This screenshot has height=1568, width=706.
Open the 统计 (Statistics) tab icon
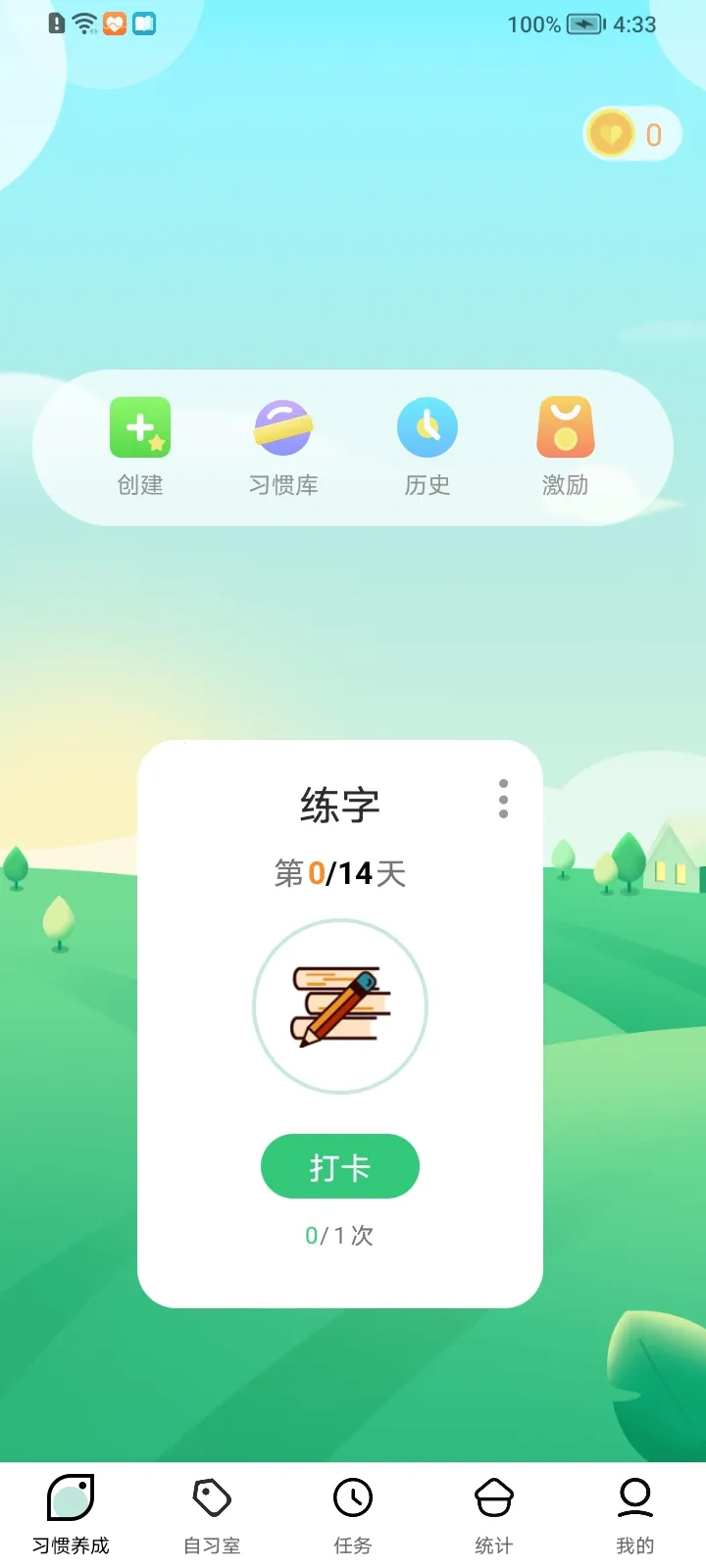tap(493, 1497)
